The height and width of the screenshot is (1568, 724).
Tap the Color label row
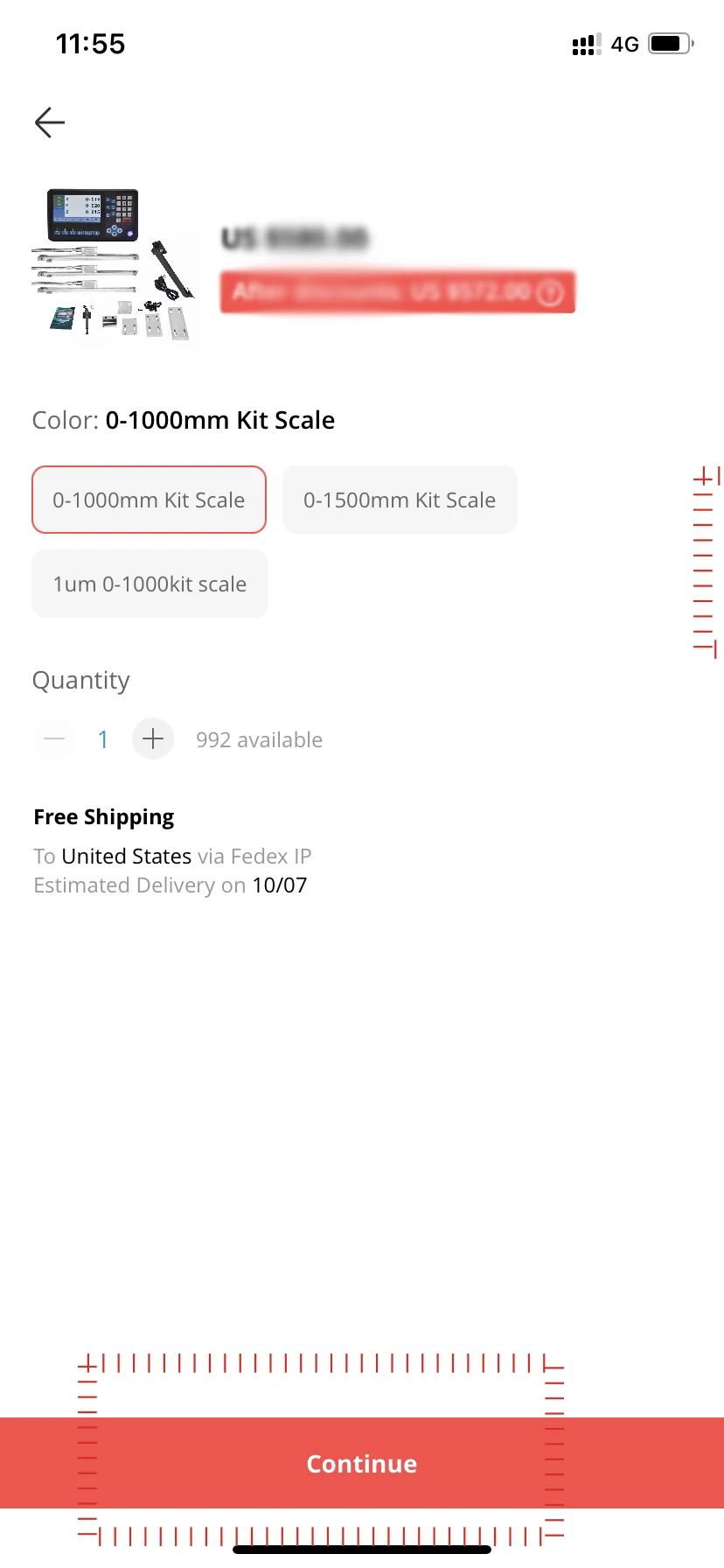pos(184,420)
